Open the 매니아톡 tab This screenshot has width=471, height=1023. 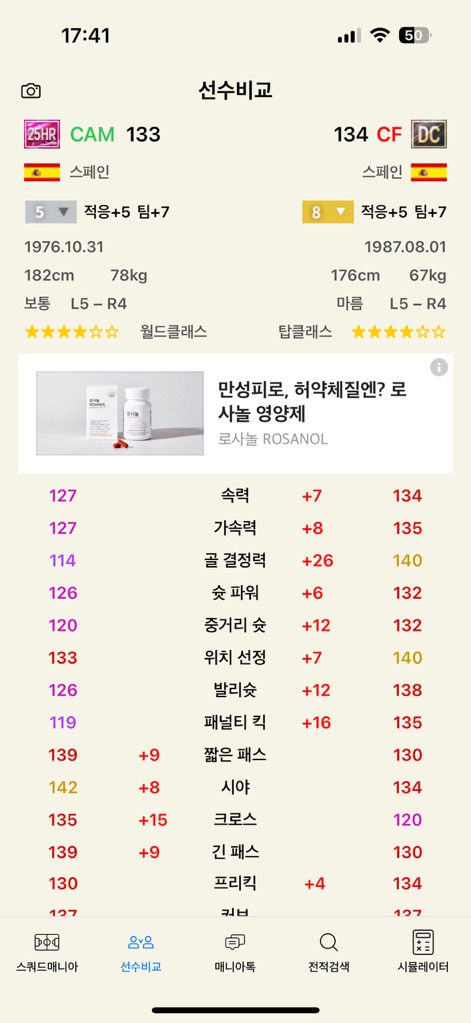pos(235,952)
